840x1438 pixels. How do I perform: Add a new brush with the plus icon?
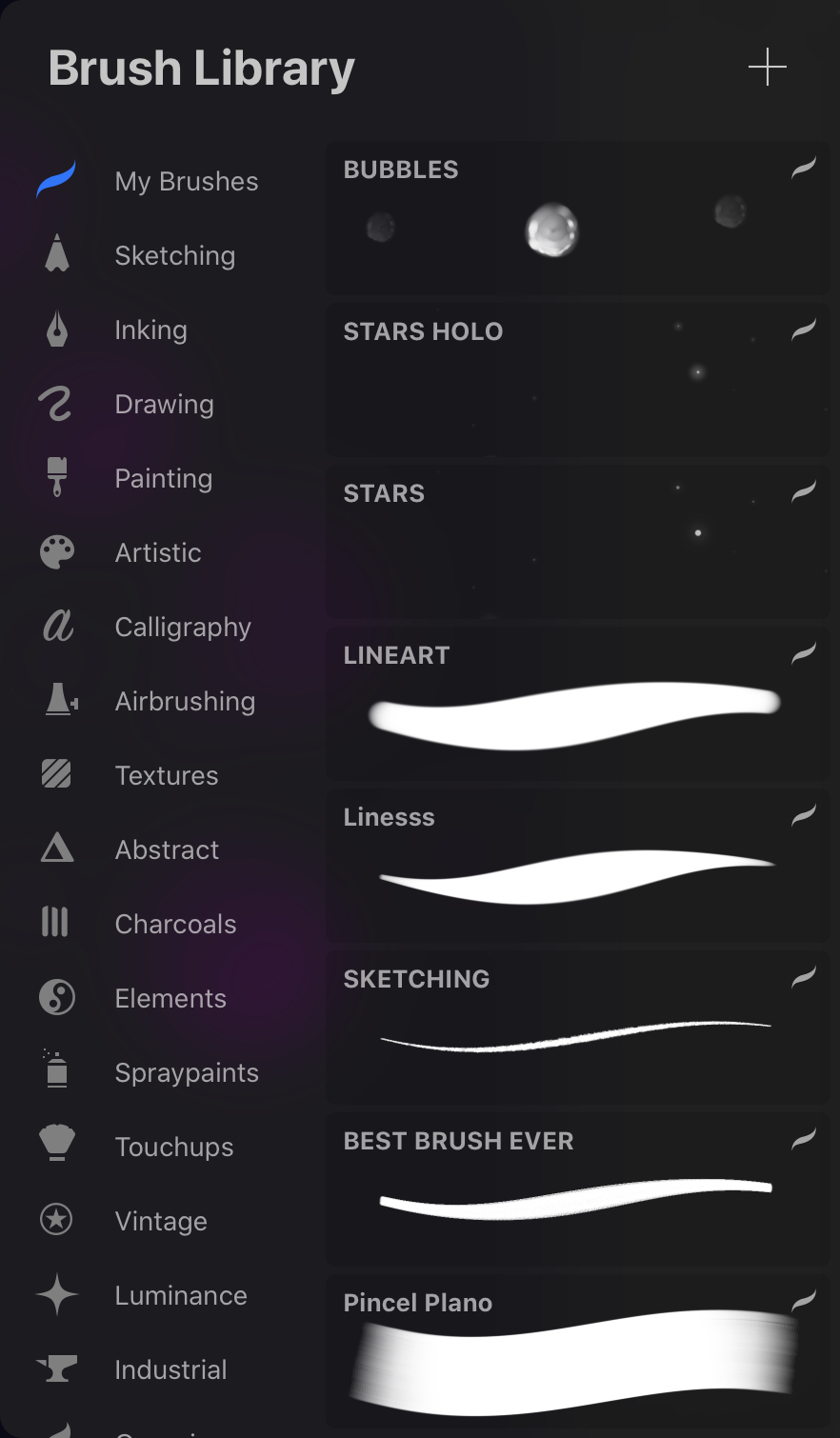767,68
